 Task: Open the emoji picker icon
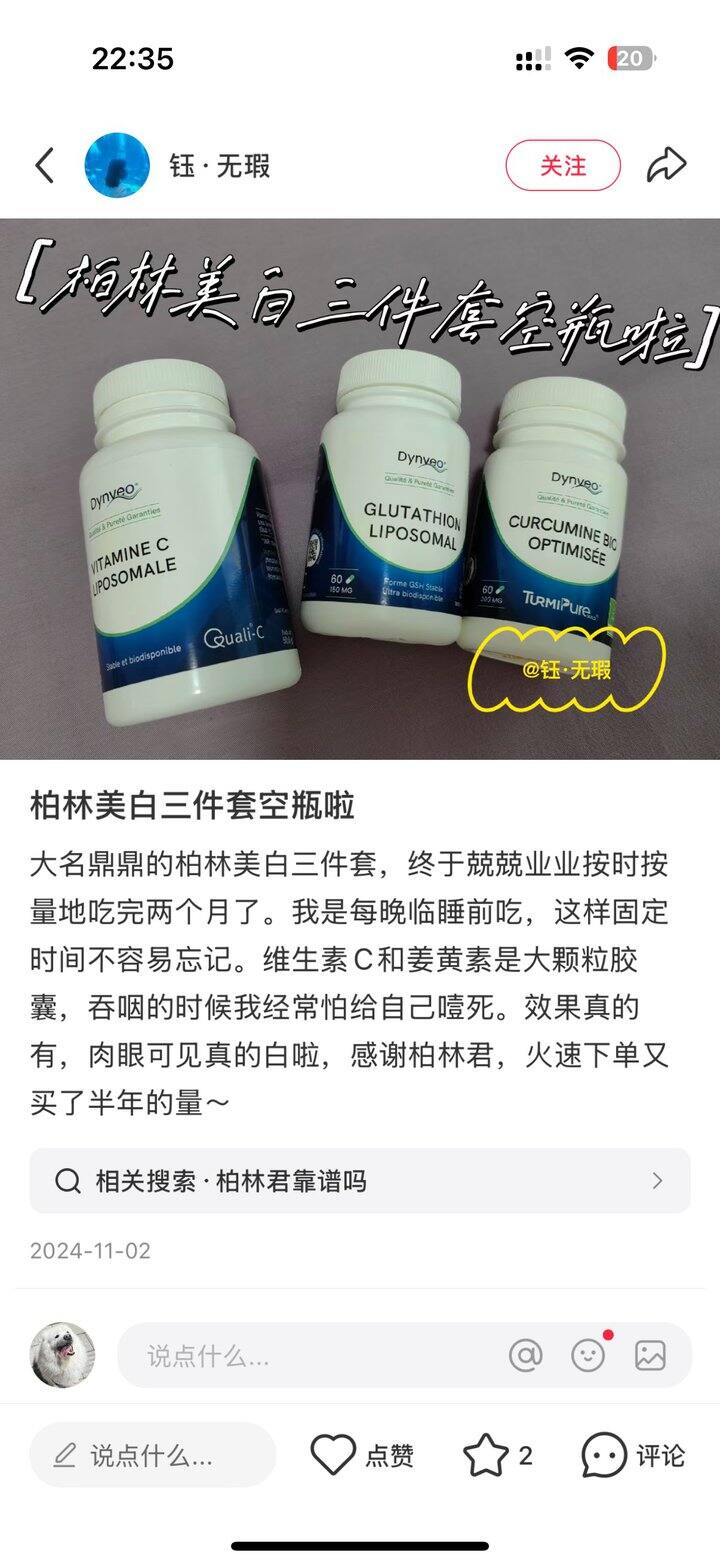coord(588,1355)
